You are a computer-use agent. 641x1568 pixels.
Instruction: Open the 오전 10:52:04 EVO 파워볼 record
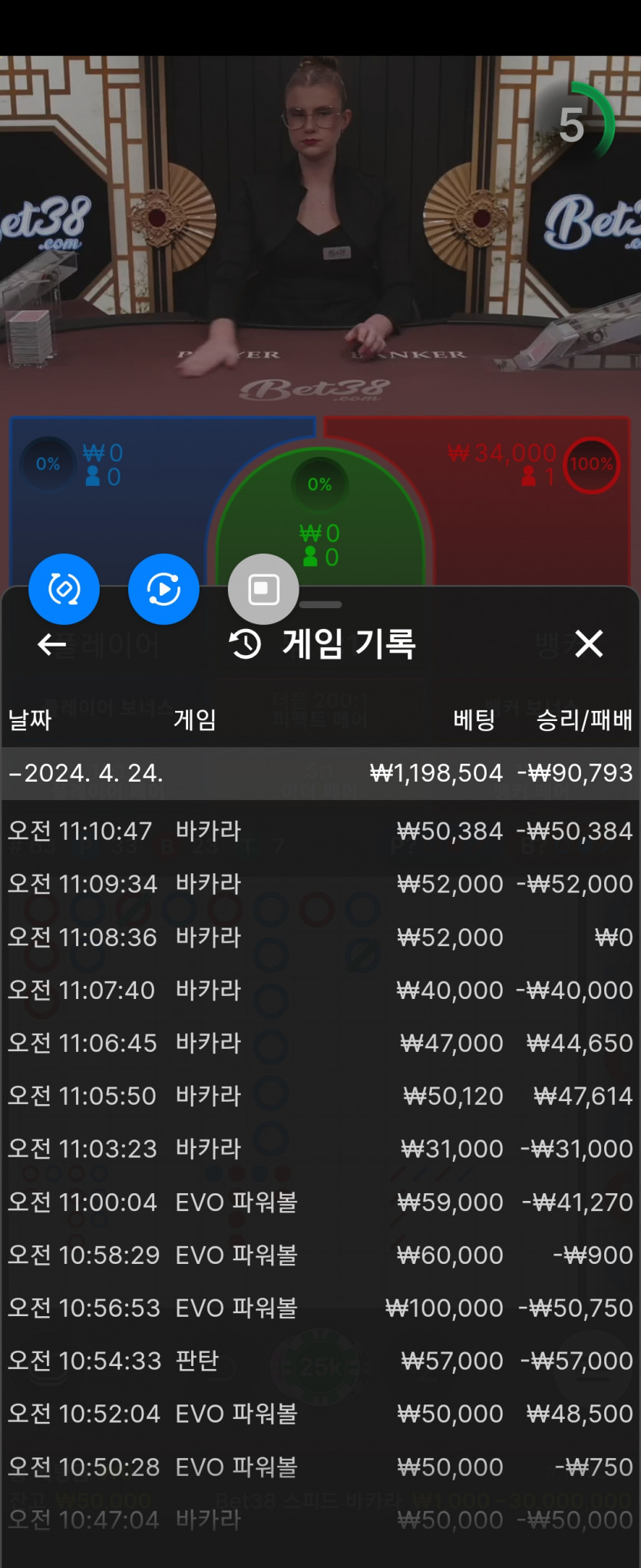tap(320, 1414)
